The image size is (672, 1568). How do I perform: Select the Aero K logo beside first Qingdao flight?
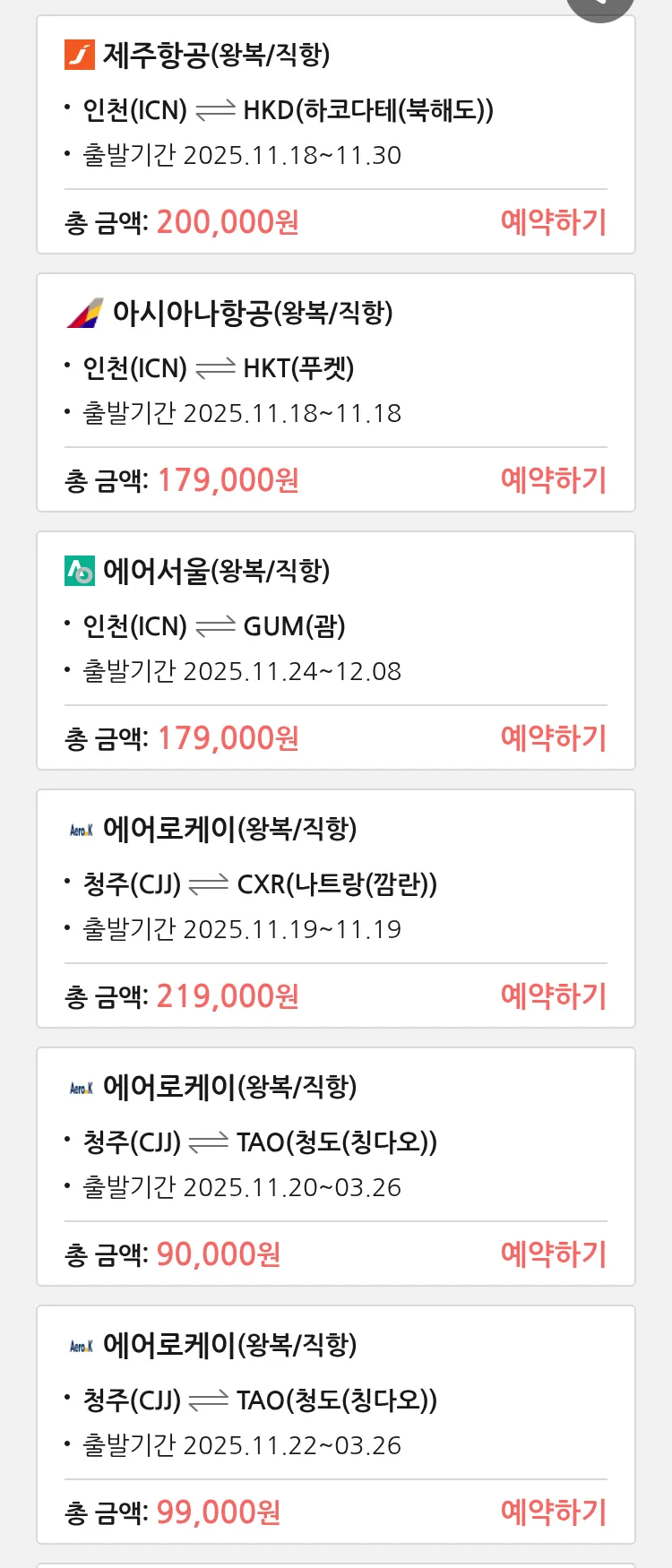(x=82, y=1086)
